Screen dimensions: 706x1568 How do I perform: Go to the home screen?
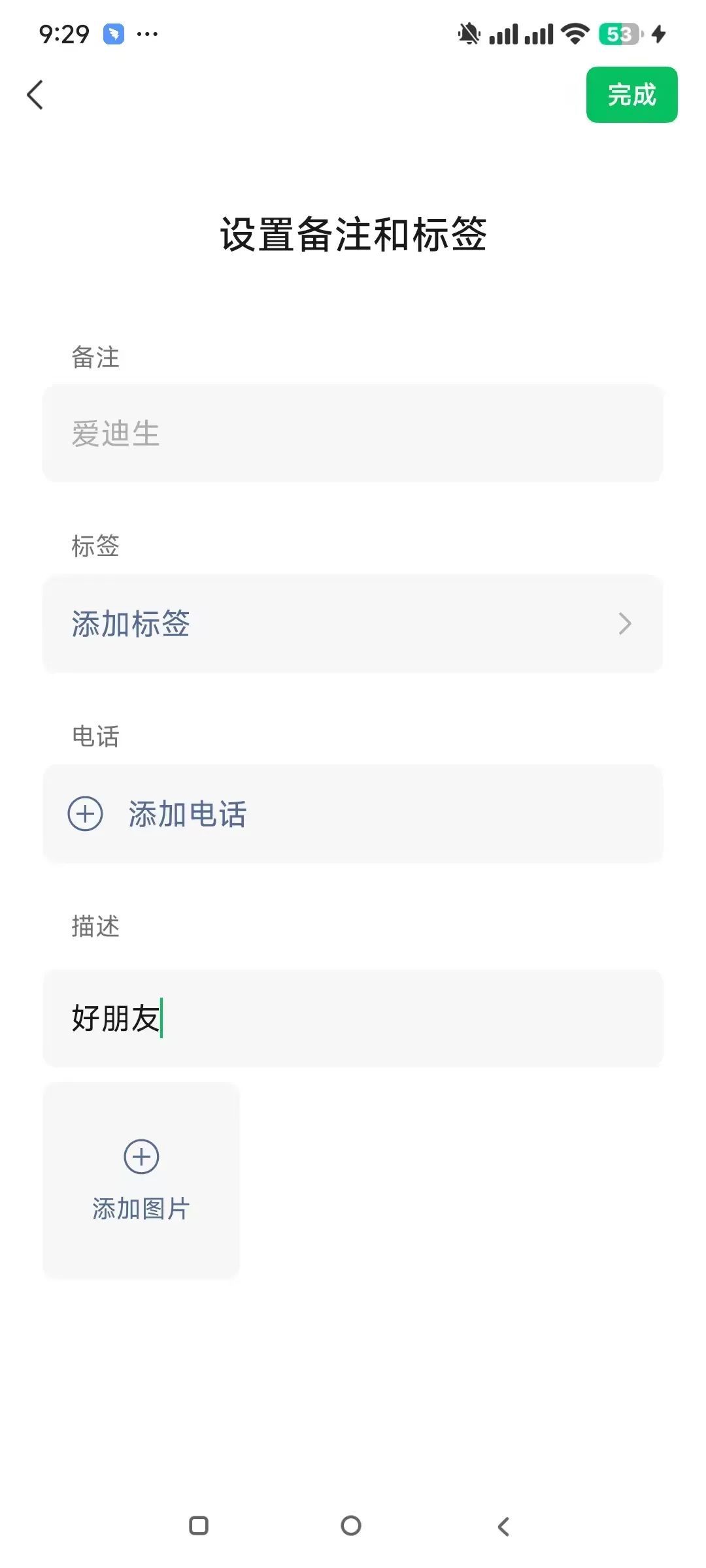click(351, 1526)
